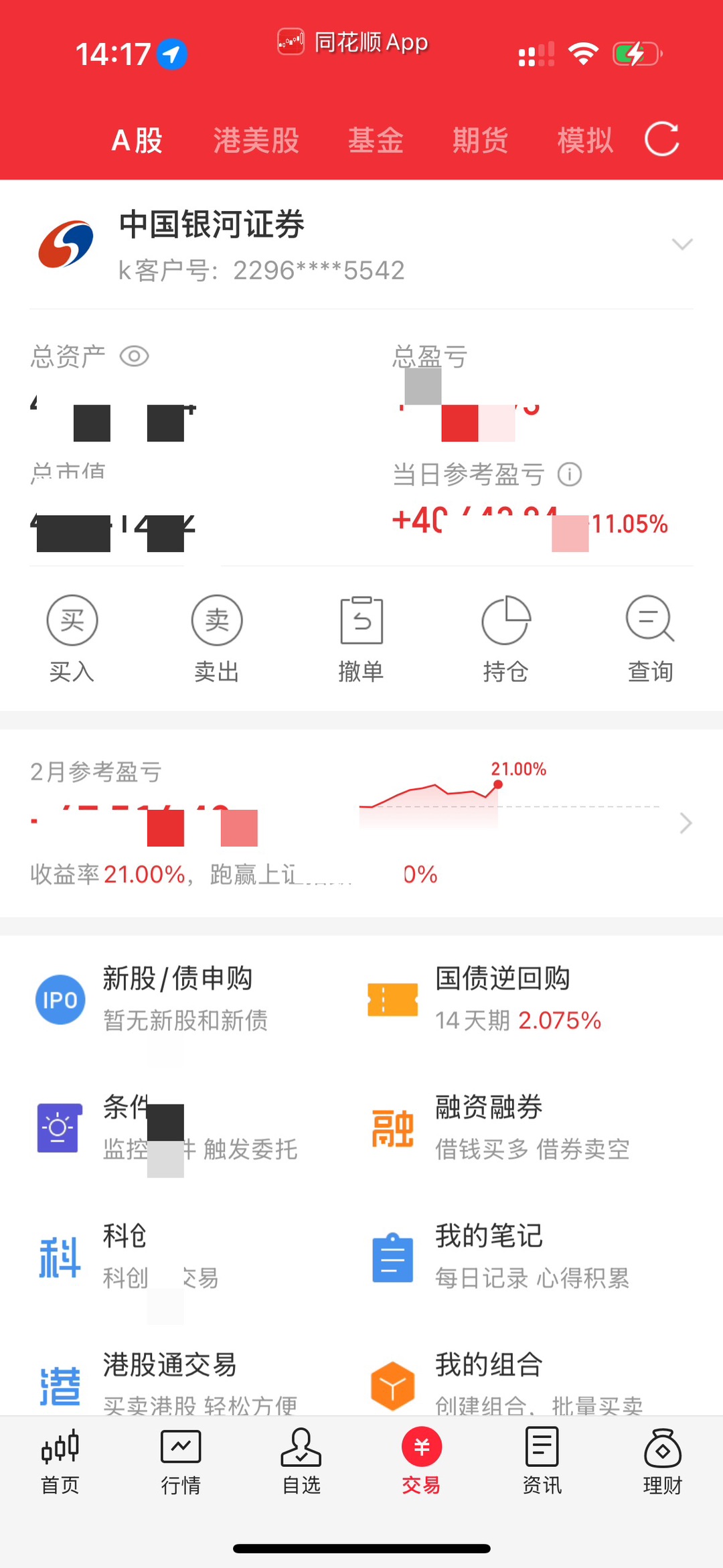Switch to the 模拟 trading tab

(x=585, y=141)
